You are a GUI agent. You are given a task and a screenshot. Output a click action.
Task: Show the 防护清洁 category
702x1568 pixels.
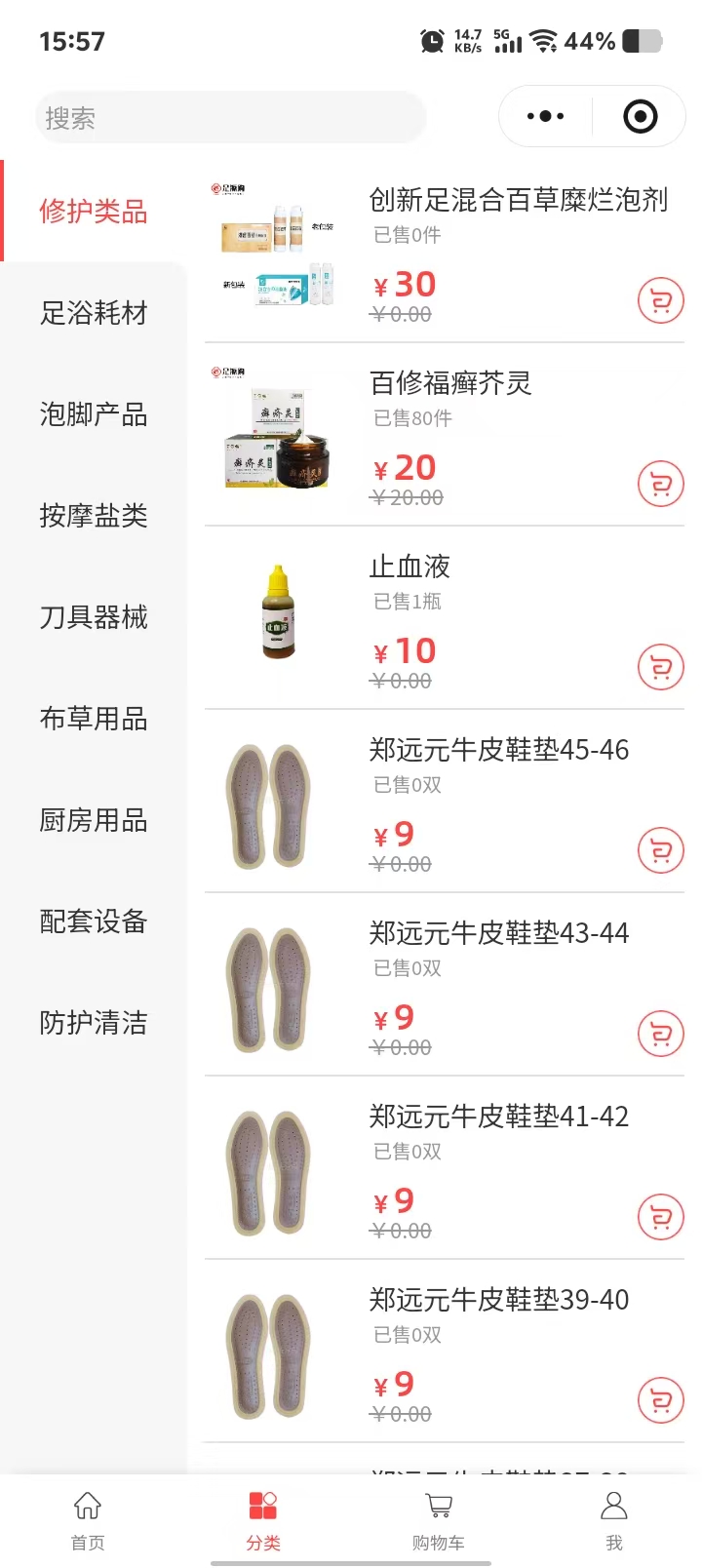94,1023
